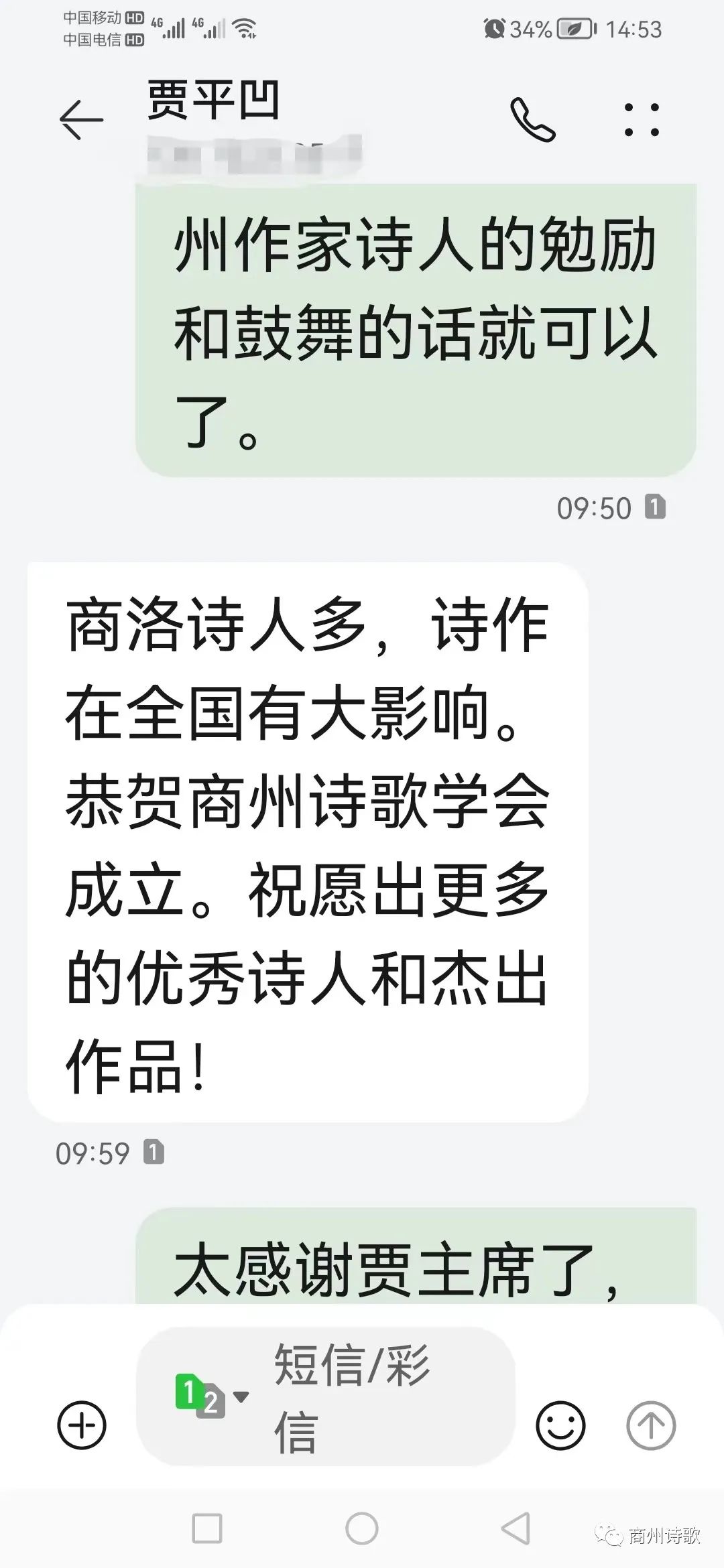Open the four-dot overflow menu
The height and width of the screenshot is (1568, 724).
click(642, 119)
